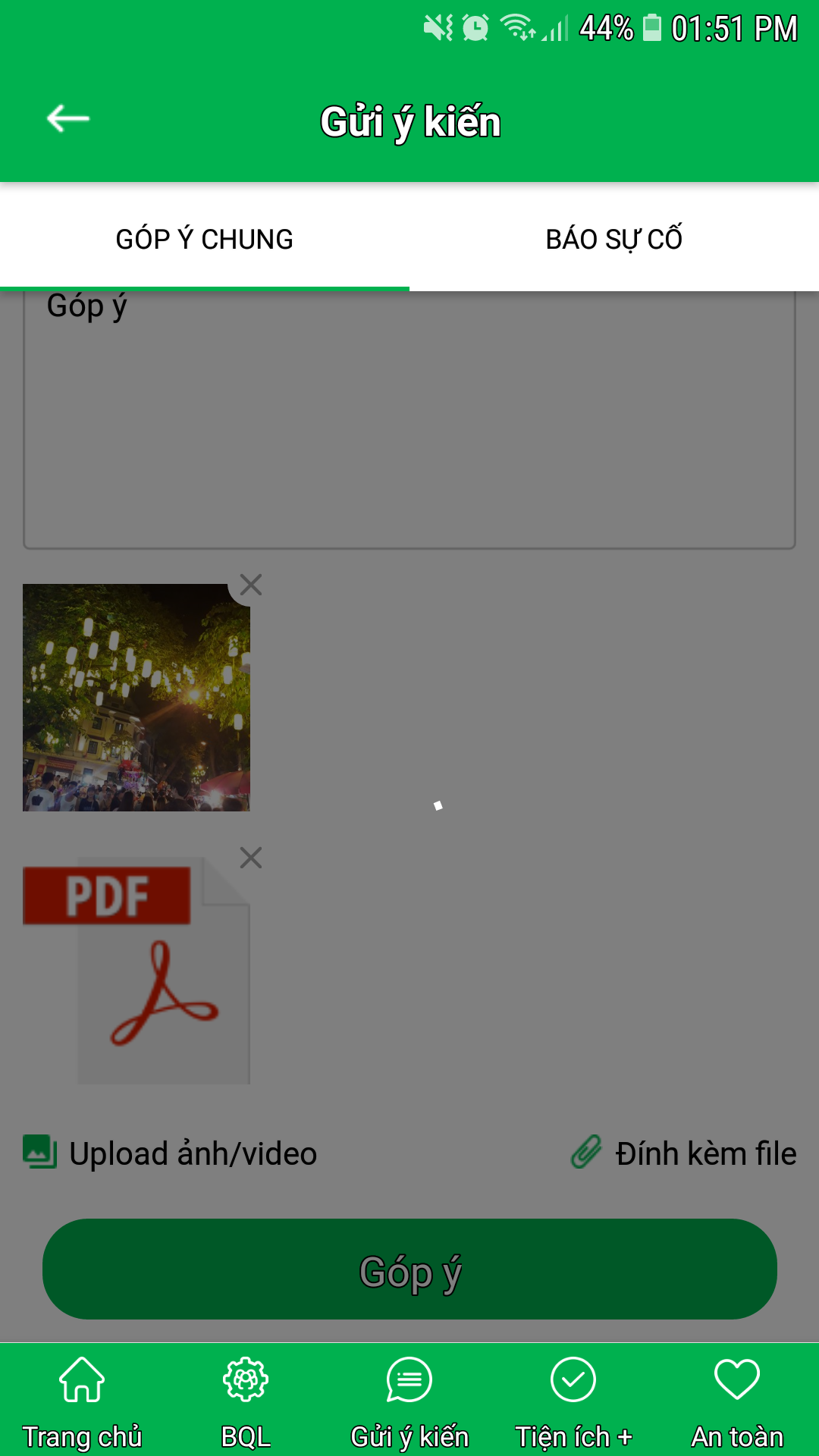Viewport: 819px width, 1456px height.
Task: Remove the attached PDF file
Action: [x=250, y=858]
